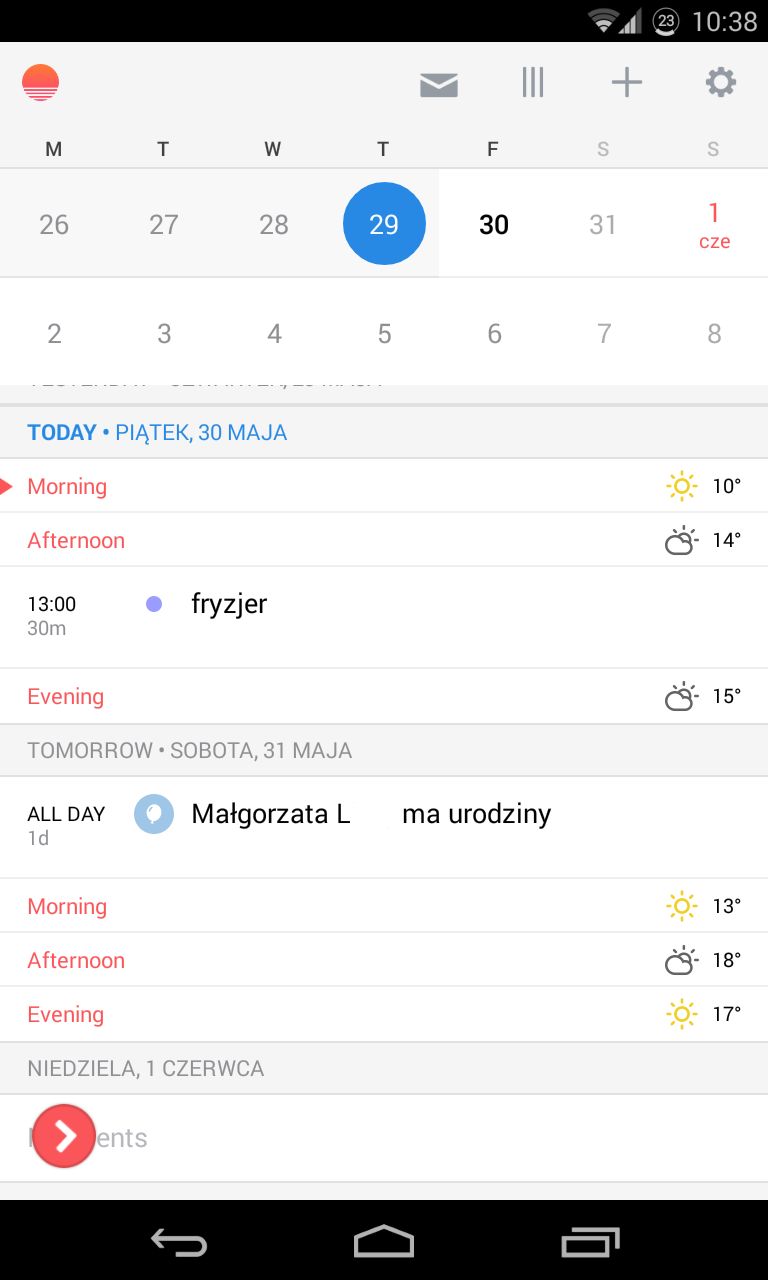This screenshot has height=1280, width=768.
Task: Select highlighted day 29
Action: pos(384,224)
